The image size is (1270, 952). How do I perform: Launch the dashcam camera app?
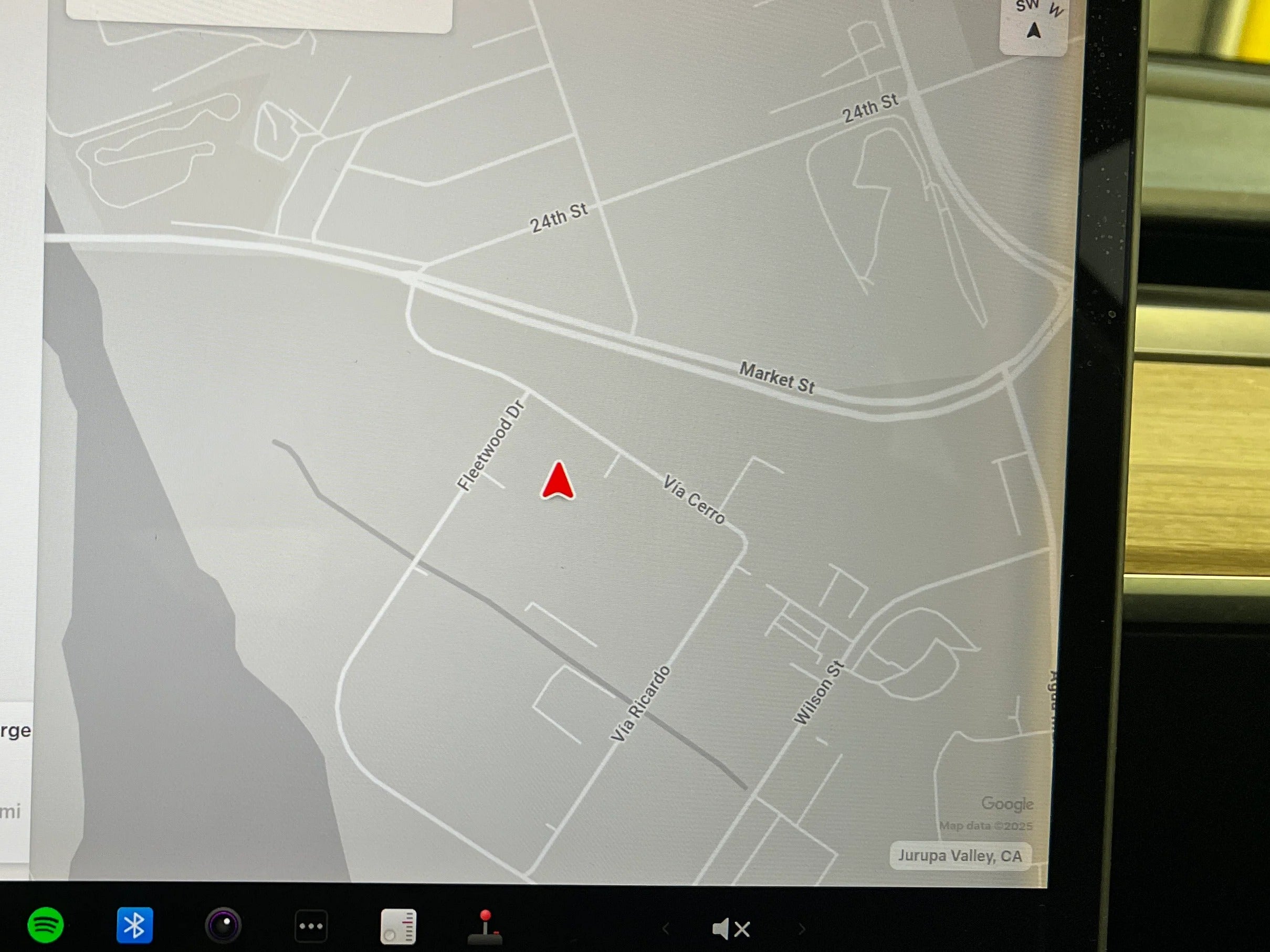tap(223, 925)
